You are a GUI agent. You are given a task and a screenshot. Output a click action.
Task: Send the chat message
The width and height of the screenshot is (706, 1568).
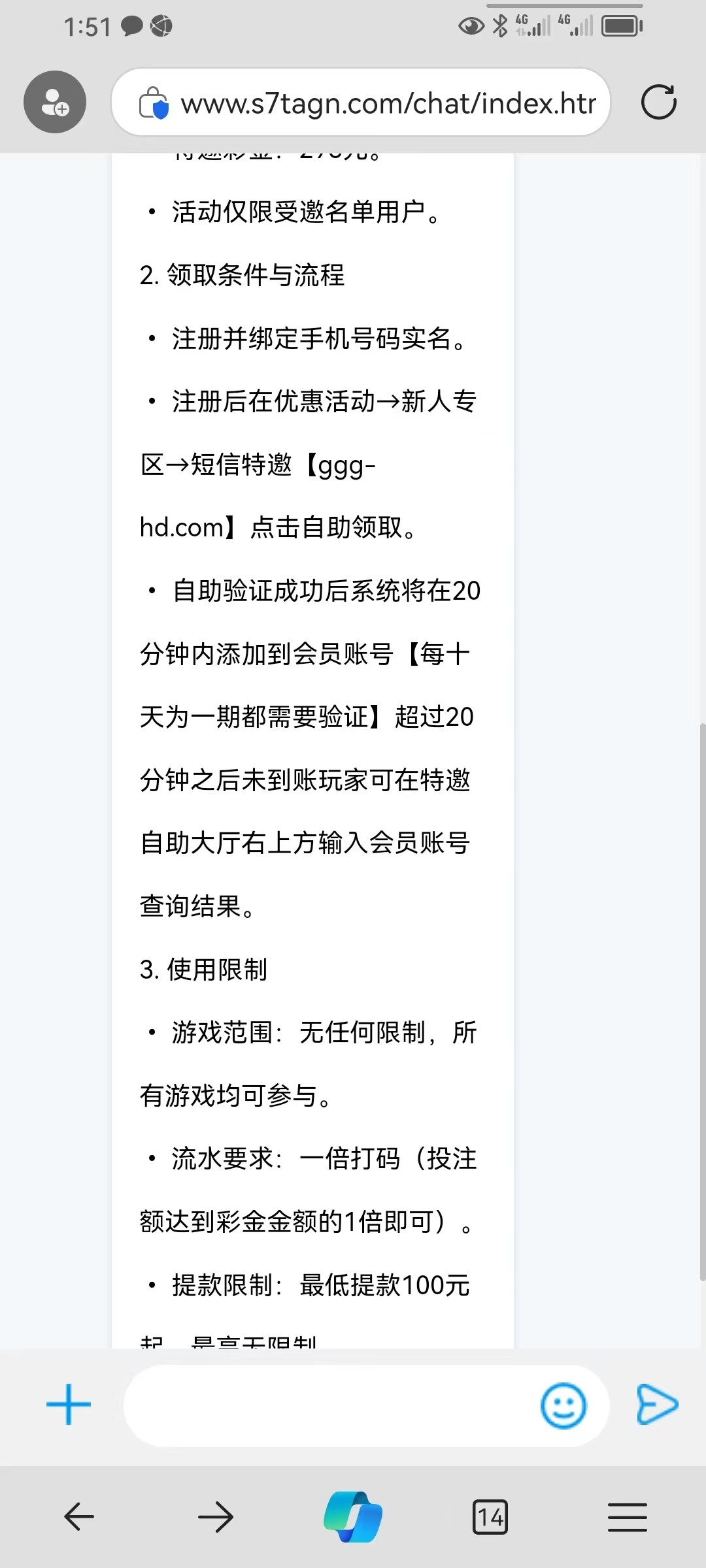pyautogui.click(x=657, y=1404)
